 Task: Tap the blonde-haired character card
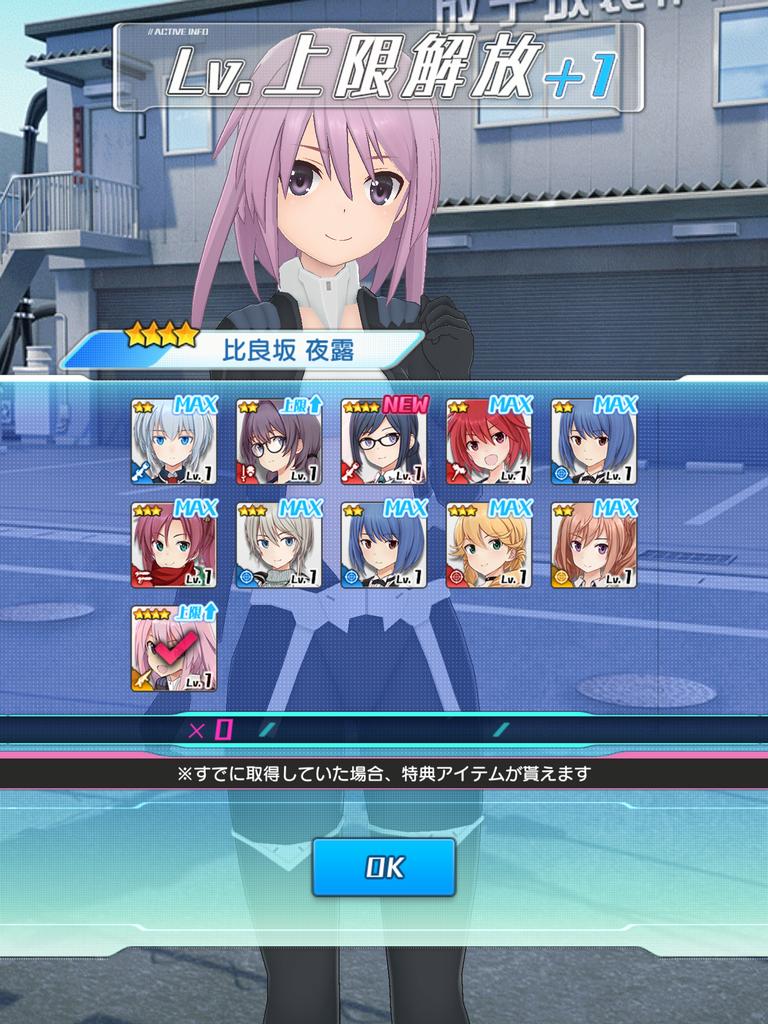(489, 546)
